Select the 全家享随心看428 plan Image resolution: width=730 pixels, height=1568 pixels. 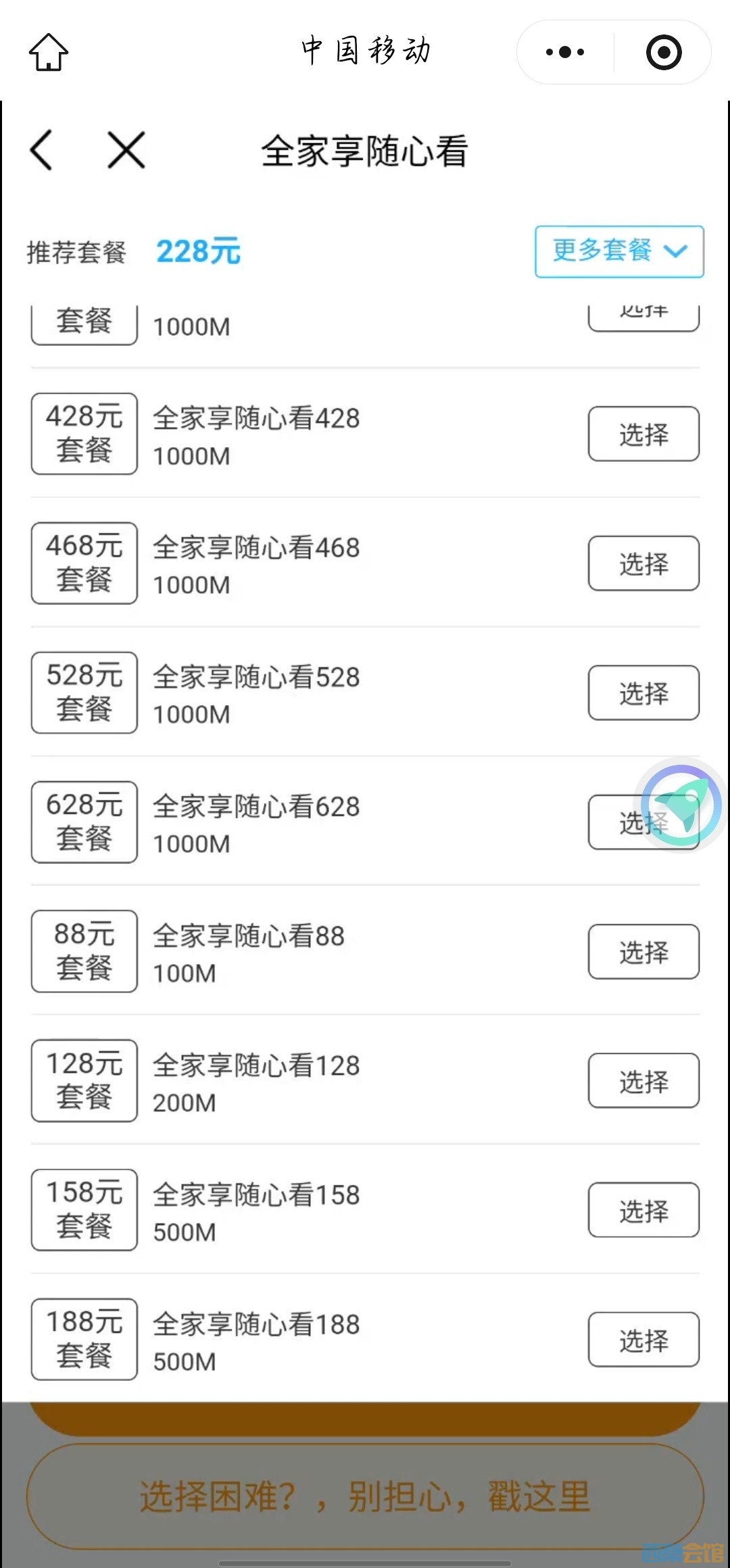pos(643,434)
